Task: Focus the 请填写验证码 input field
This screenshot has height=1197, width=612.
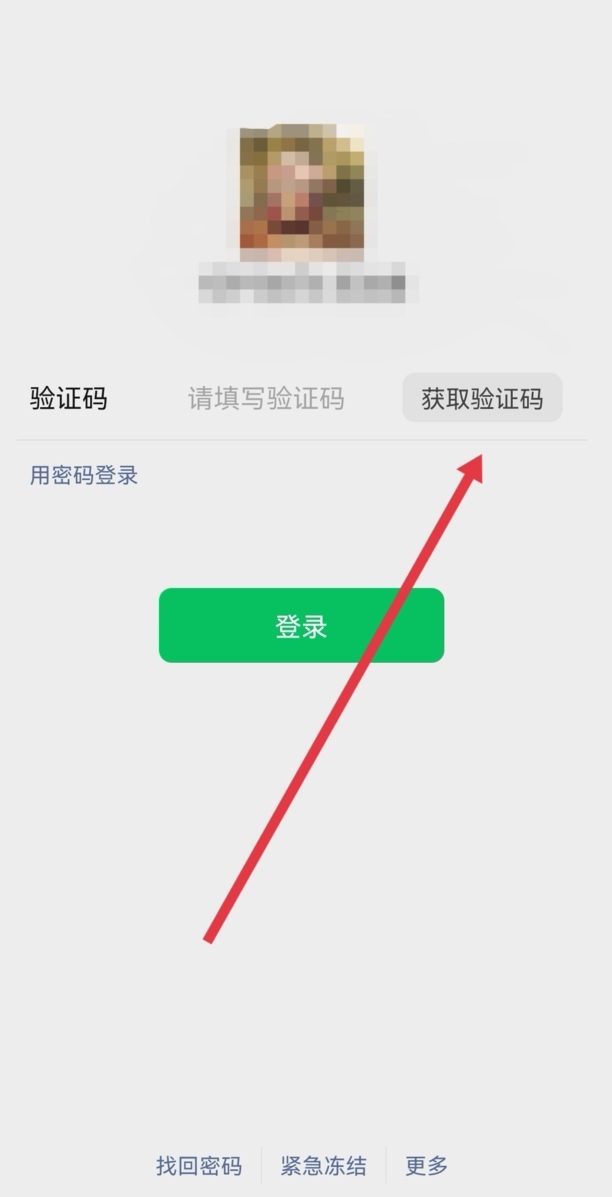Action: pyautogui.click(x=266, y=399)
